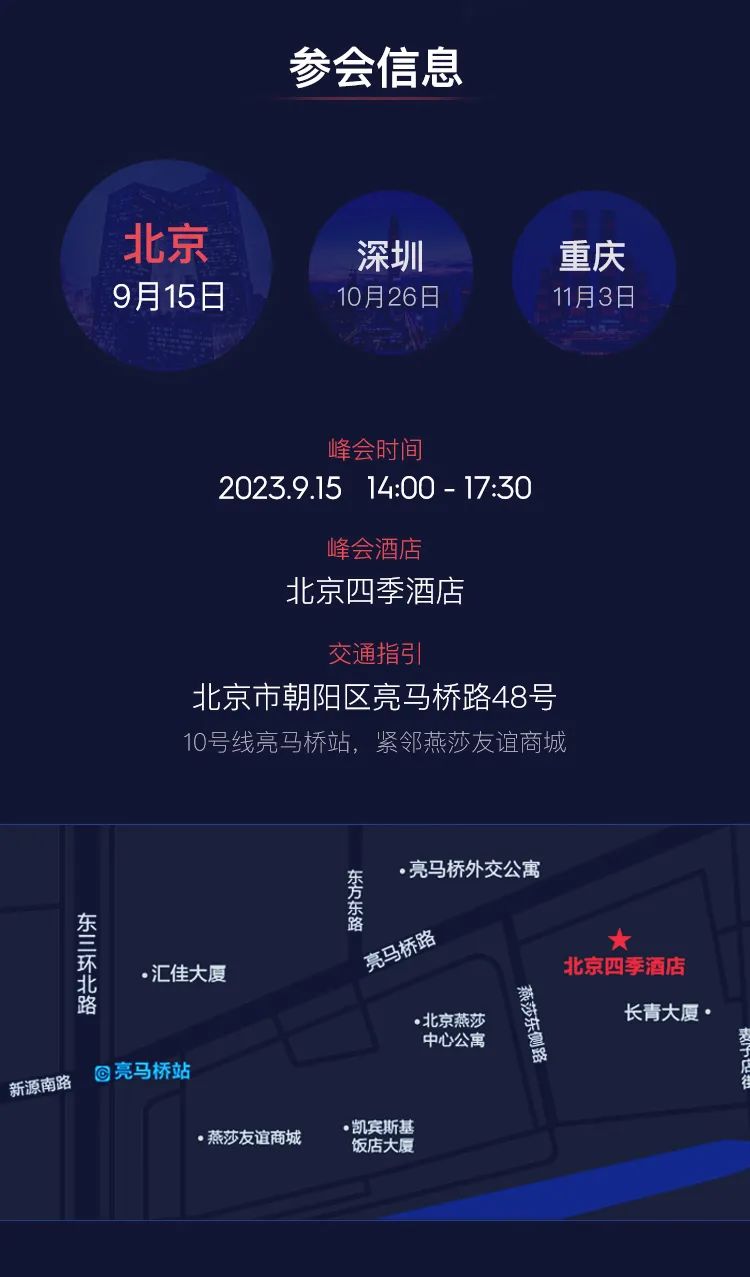Select the 北京 9月15日 city circle

point(166,266)
